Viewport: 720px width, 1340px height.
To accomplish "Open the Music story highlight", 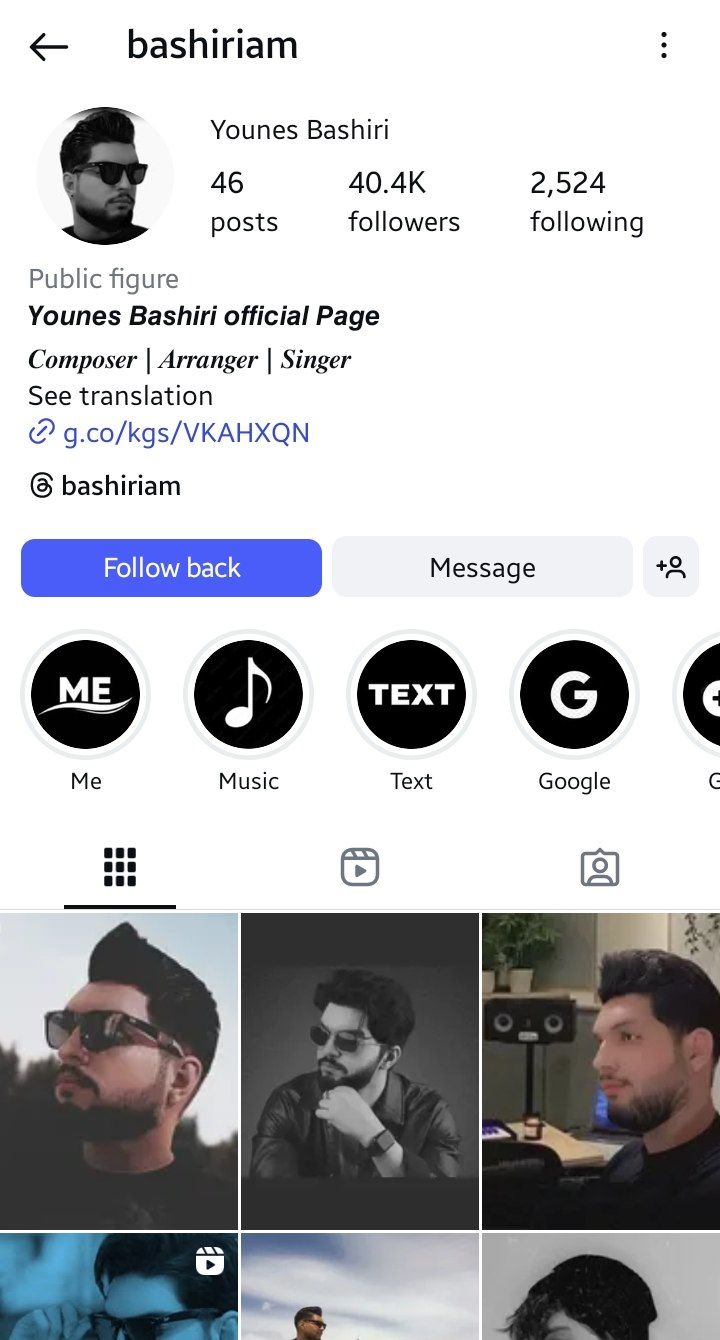I will [x=248, y=694].
